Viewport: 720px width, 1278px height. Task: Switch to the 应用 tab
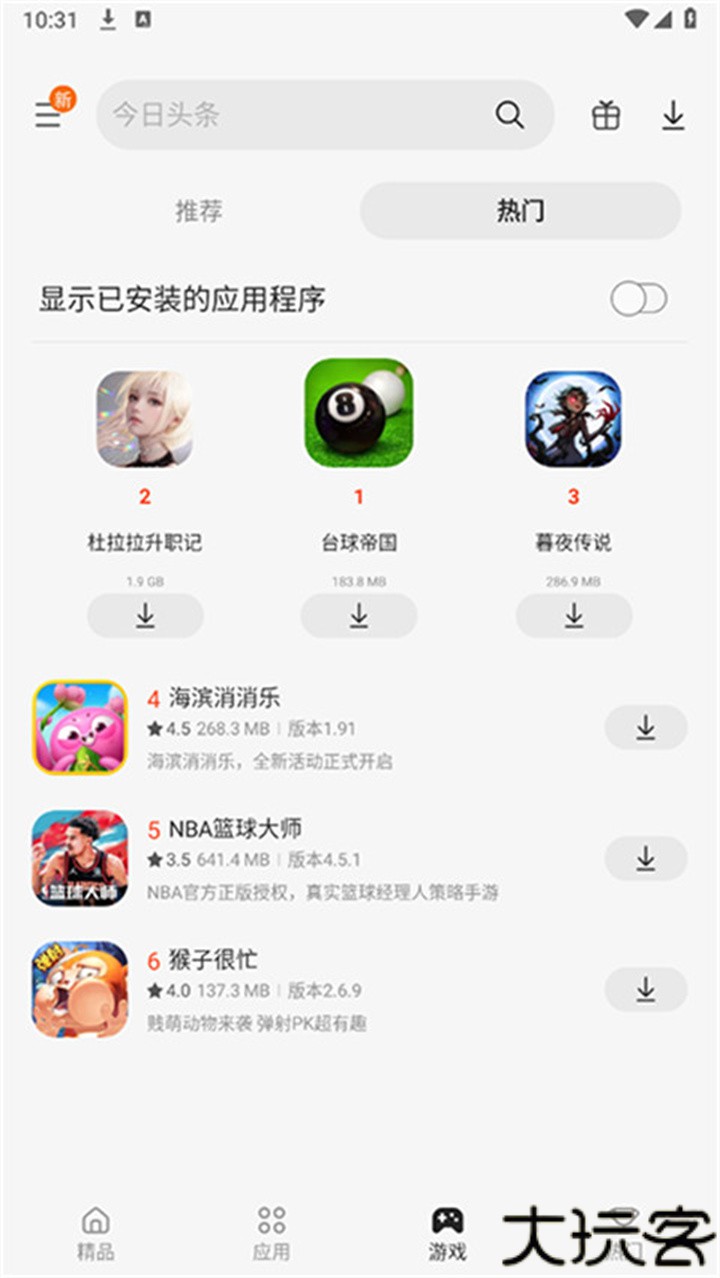click(x=271, y=1232)
